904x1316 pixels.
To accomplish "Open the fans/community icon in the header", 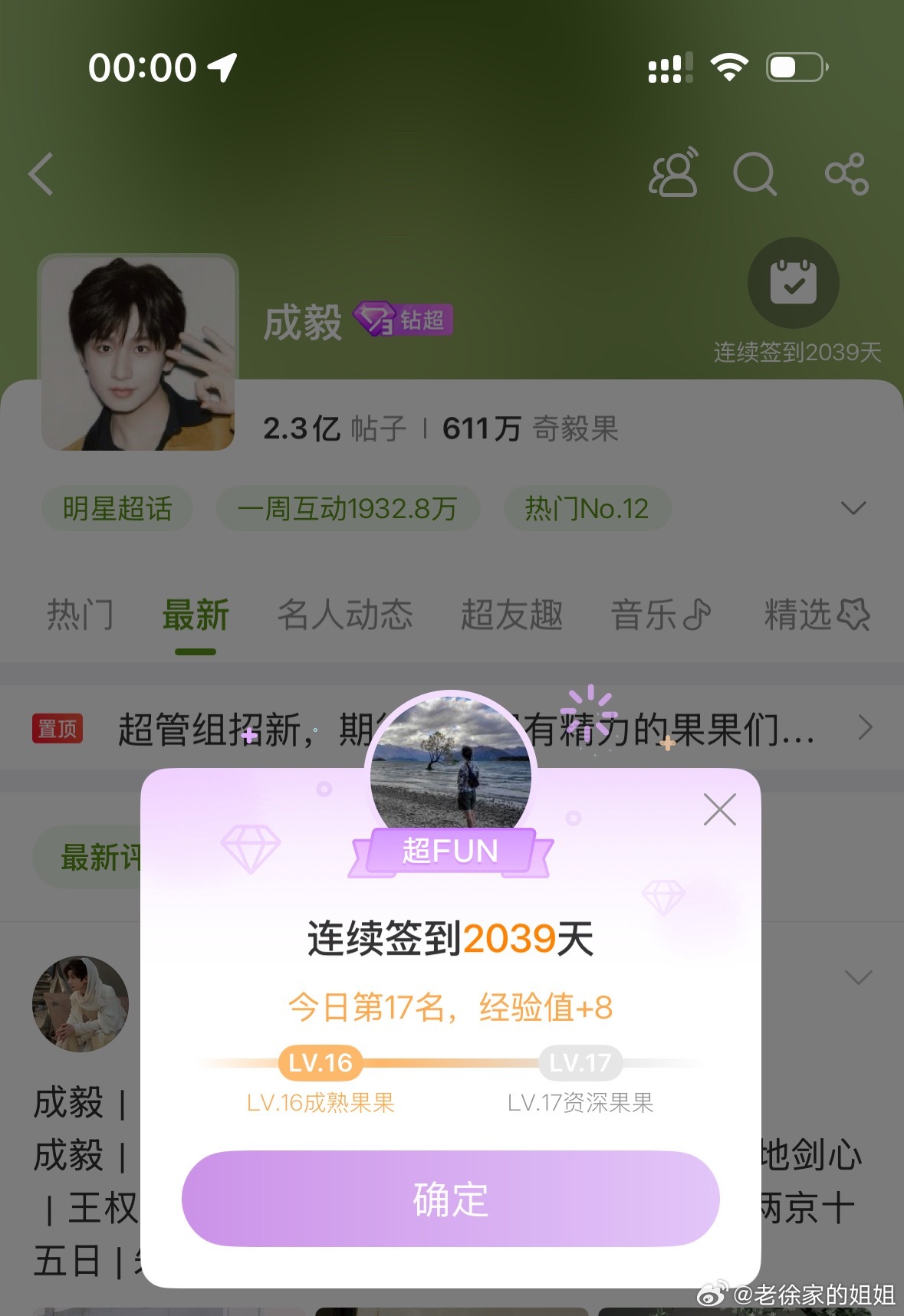I will click(673, 174).
